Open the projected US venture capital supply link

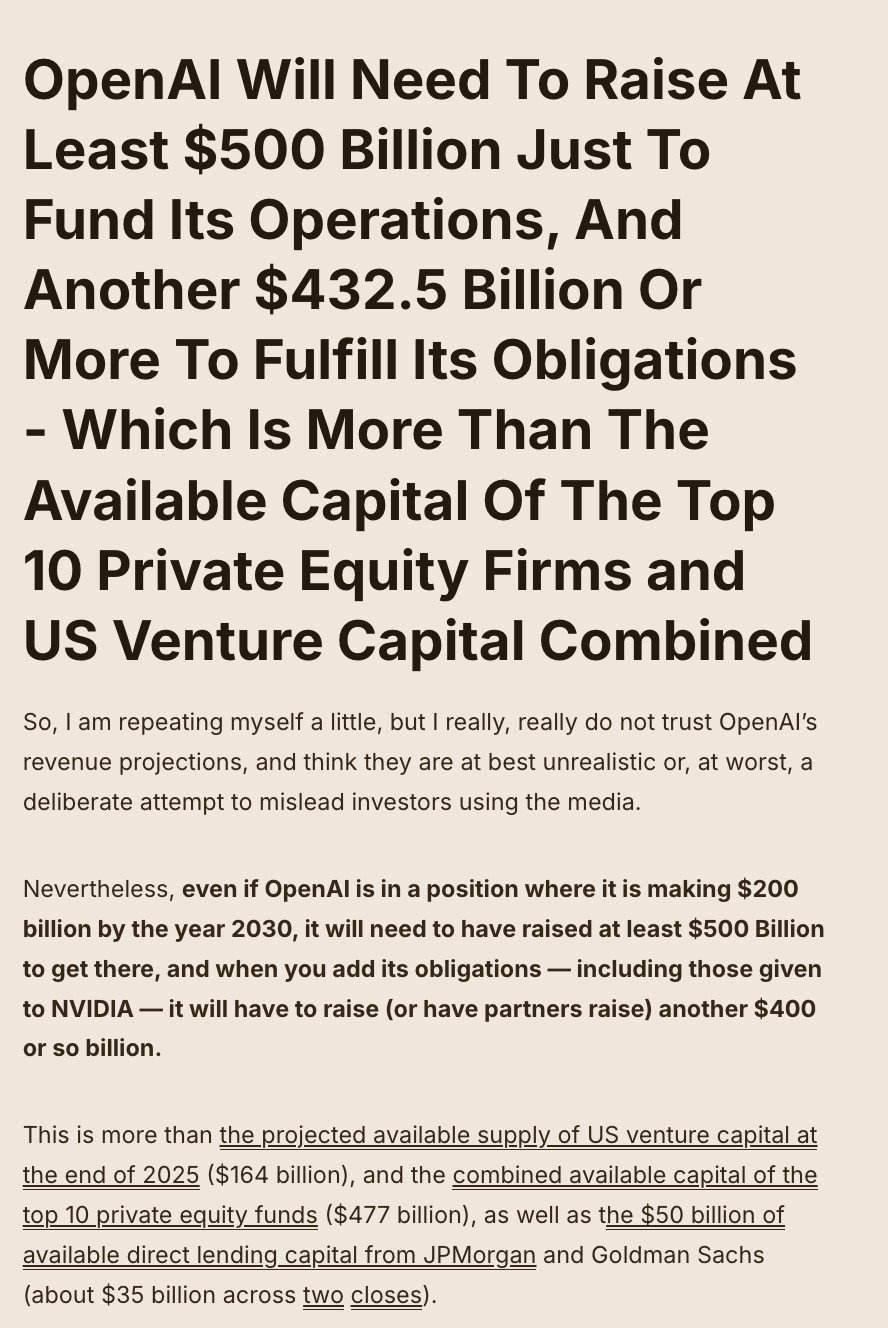[x=518, y=1136]
